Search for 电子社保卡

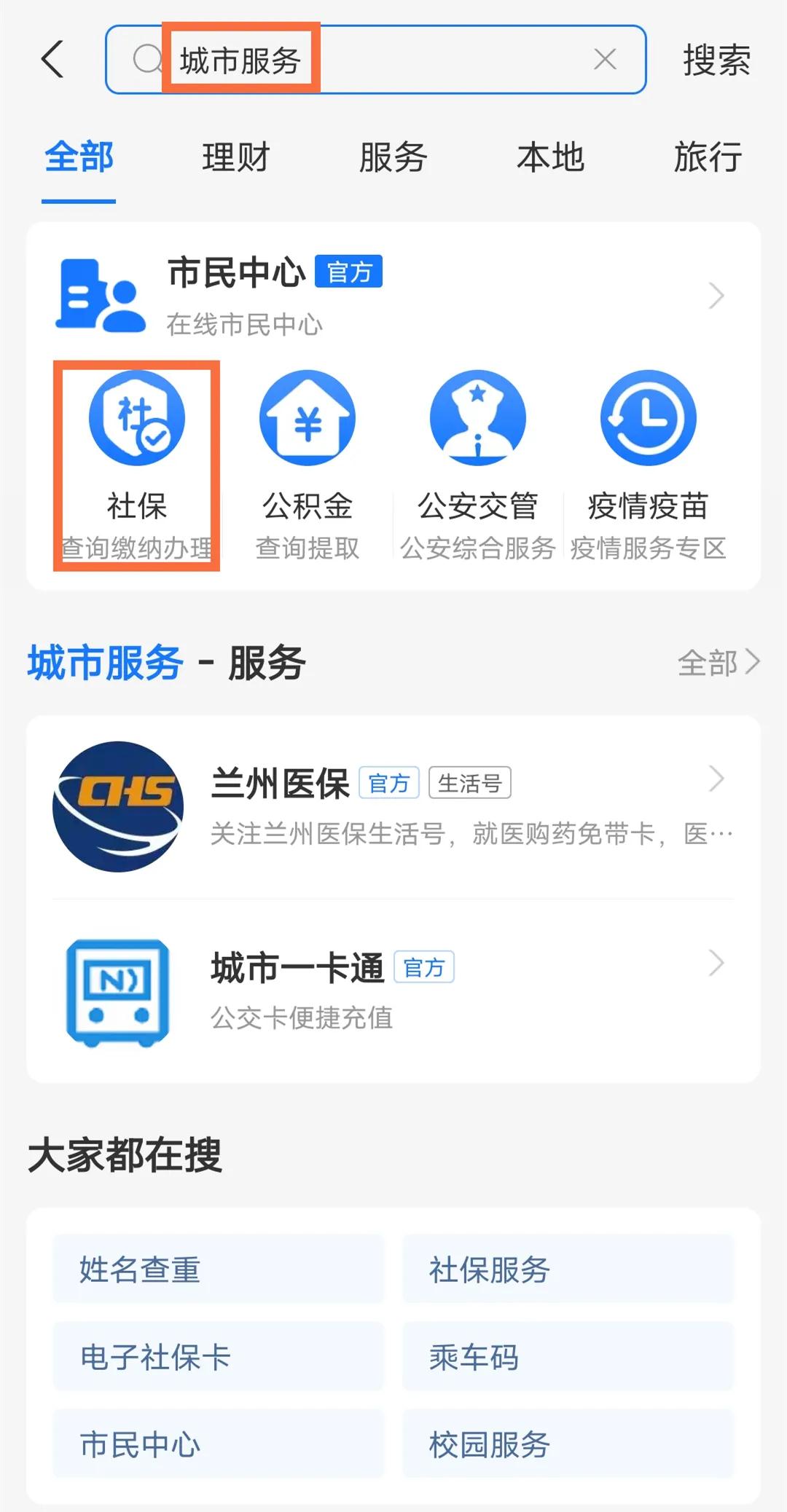coord(218,1356)
